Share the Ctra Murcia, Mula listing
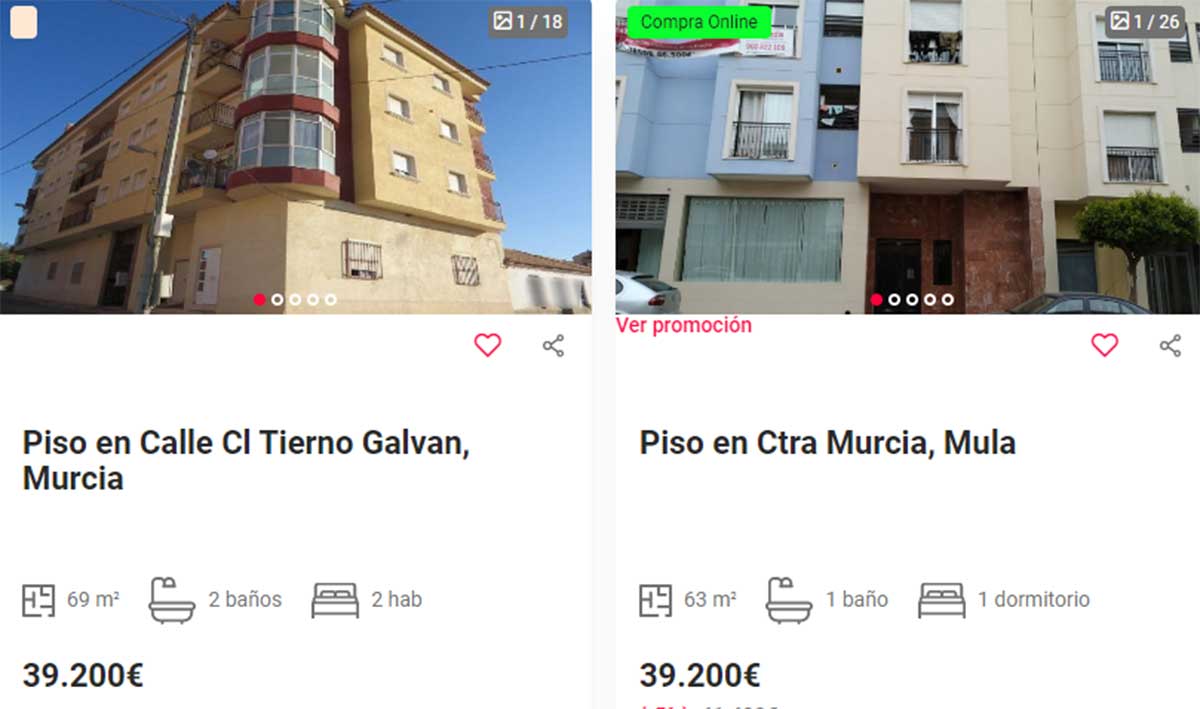 [1170, 346]
